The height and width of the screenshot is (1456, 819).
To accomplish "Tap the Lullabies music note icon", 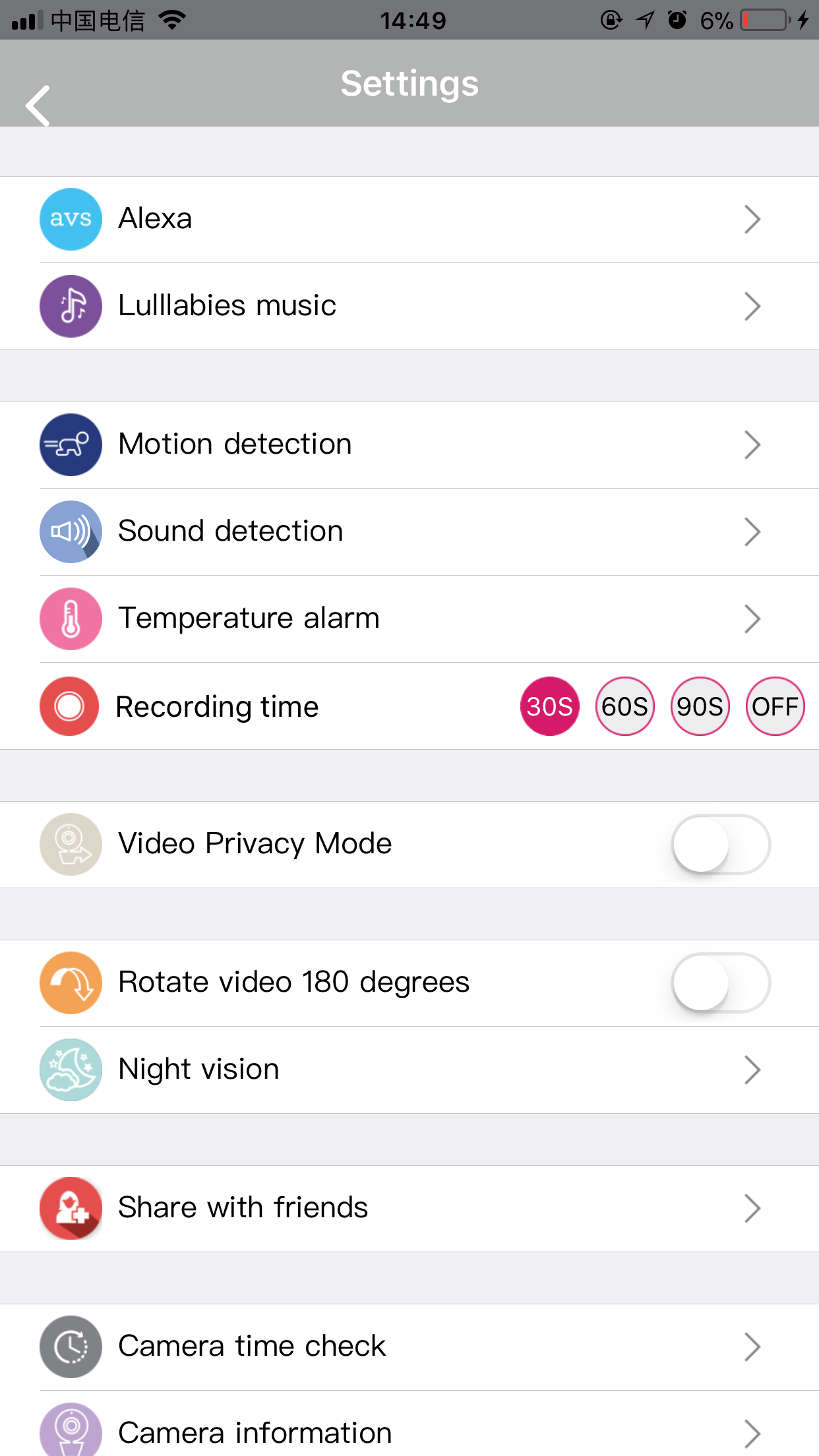I will [71, 306].
